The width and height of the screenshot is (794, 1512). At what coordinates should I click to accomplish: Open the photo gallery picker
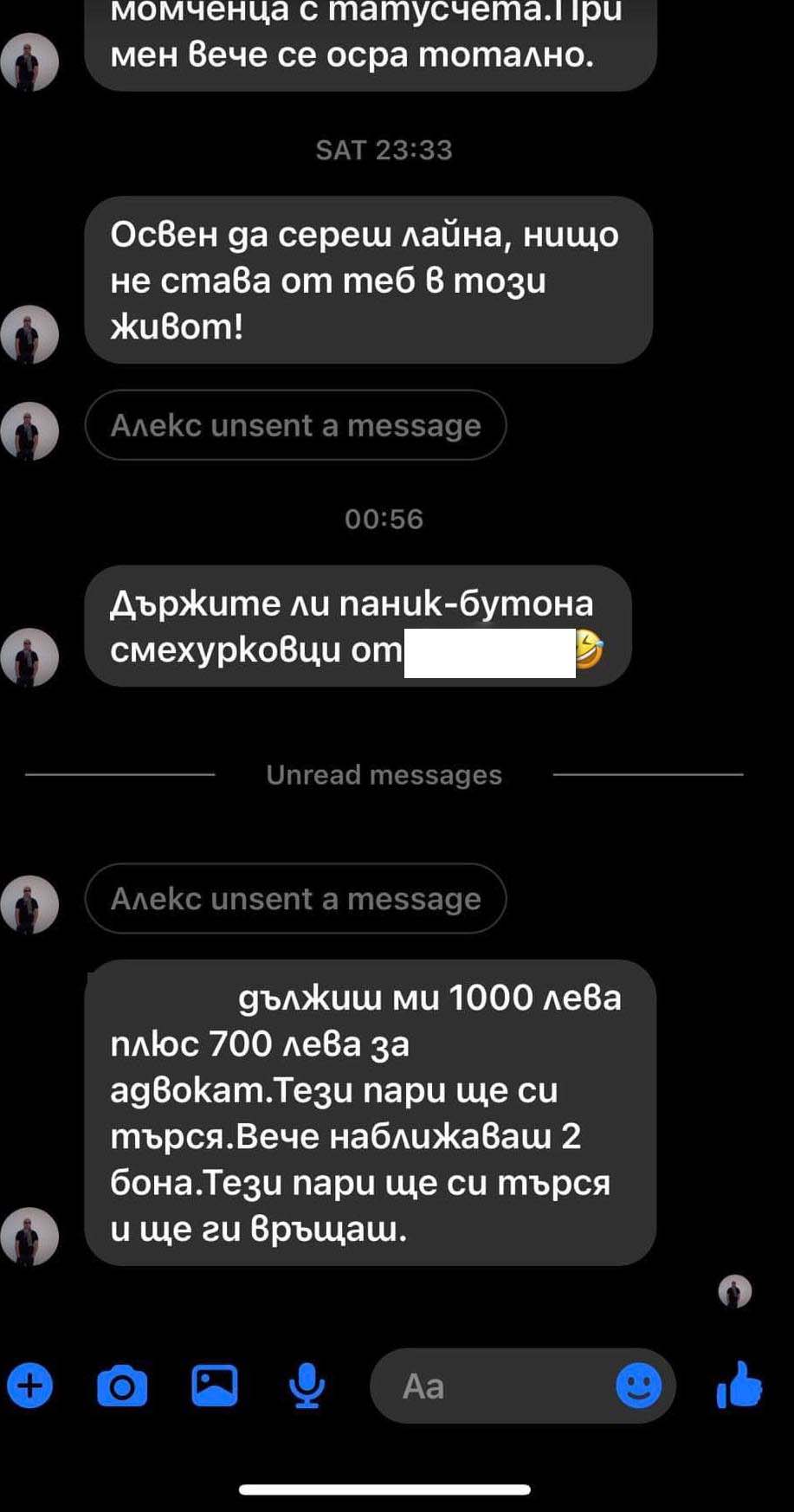pyautogui.click(x=214, y=1386)
